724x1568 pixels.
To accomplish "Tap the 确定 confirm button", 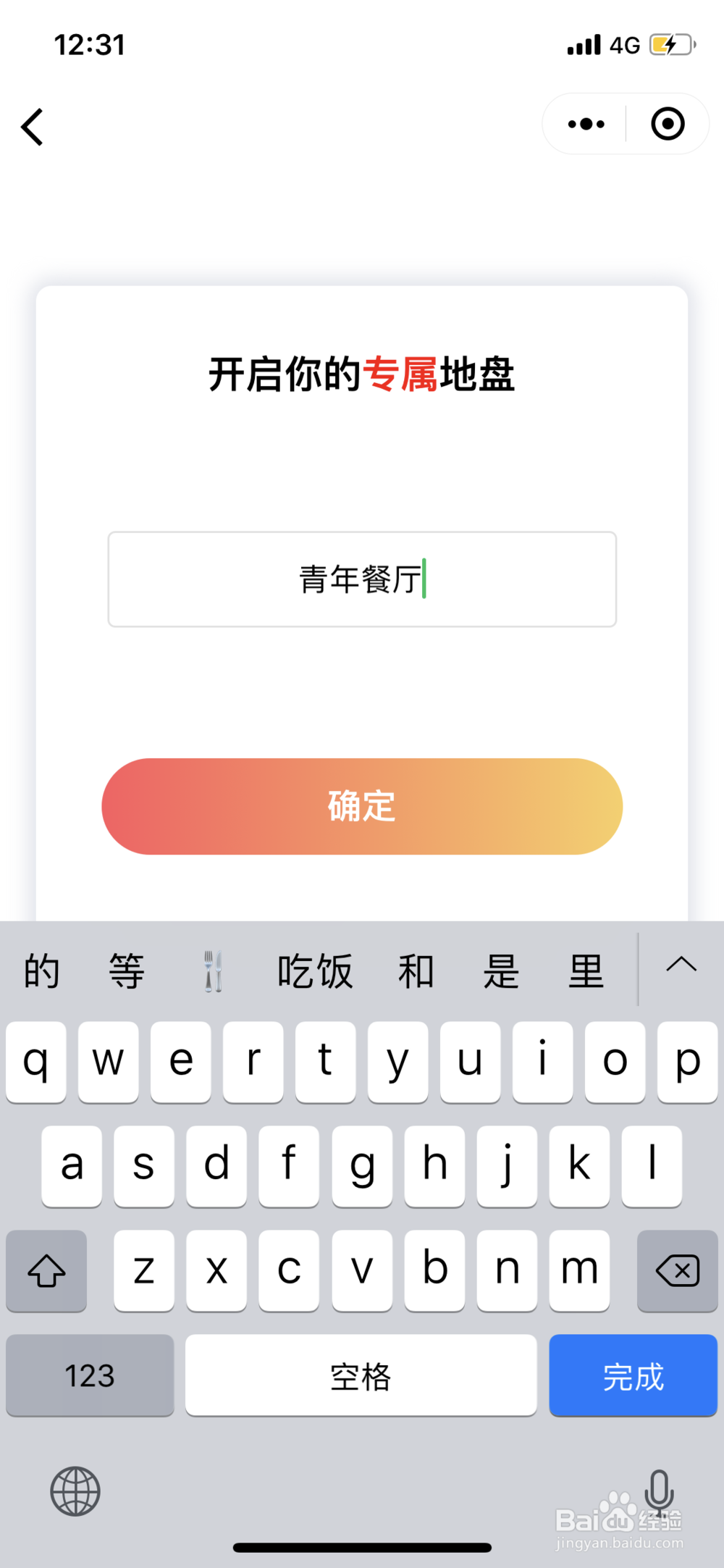I will pyautogui.click(x=361, y=806).
